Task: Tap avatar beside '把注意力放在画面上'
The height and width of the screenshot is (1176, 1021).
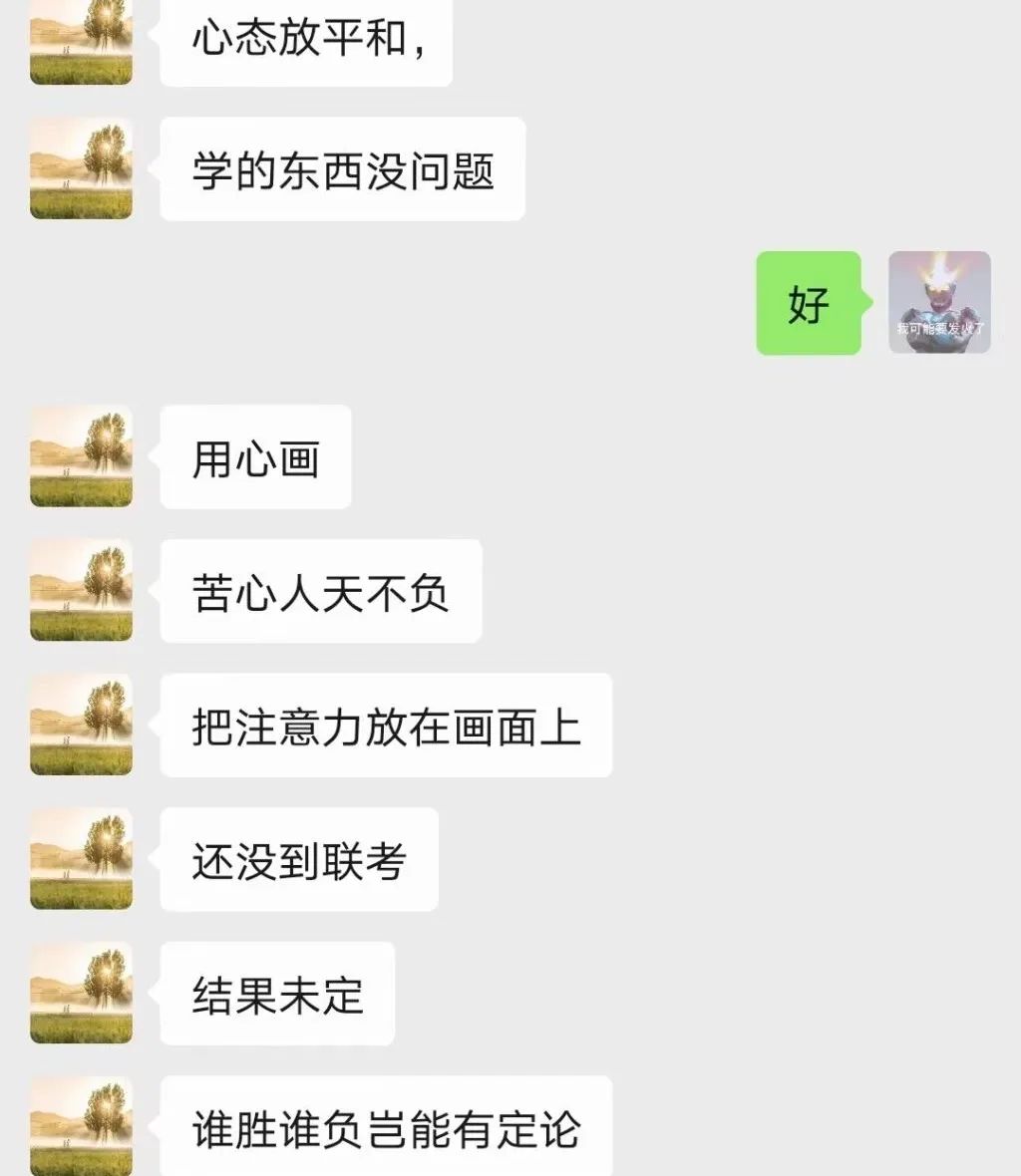Action: pyautogui.click(x=81, y=725)
